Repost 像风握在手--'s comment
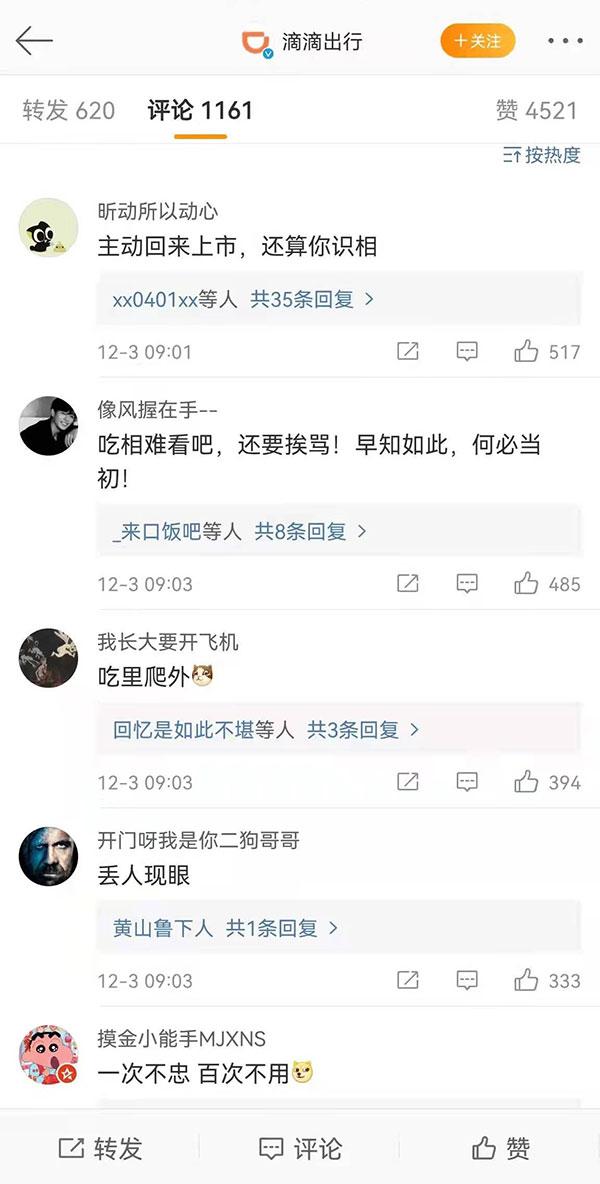The height and width of the screenshot is (1184, 600). click(x=407, y=584)
